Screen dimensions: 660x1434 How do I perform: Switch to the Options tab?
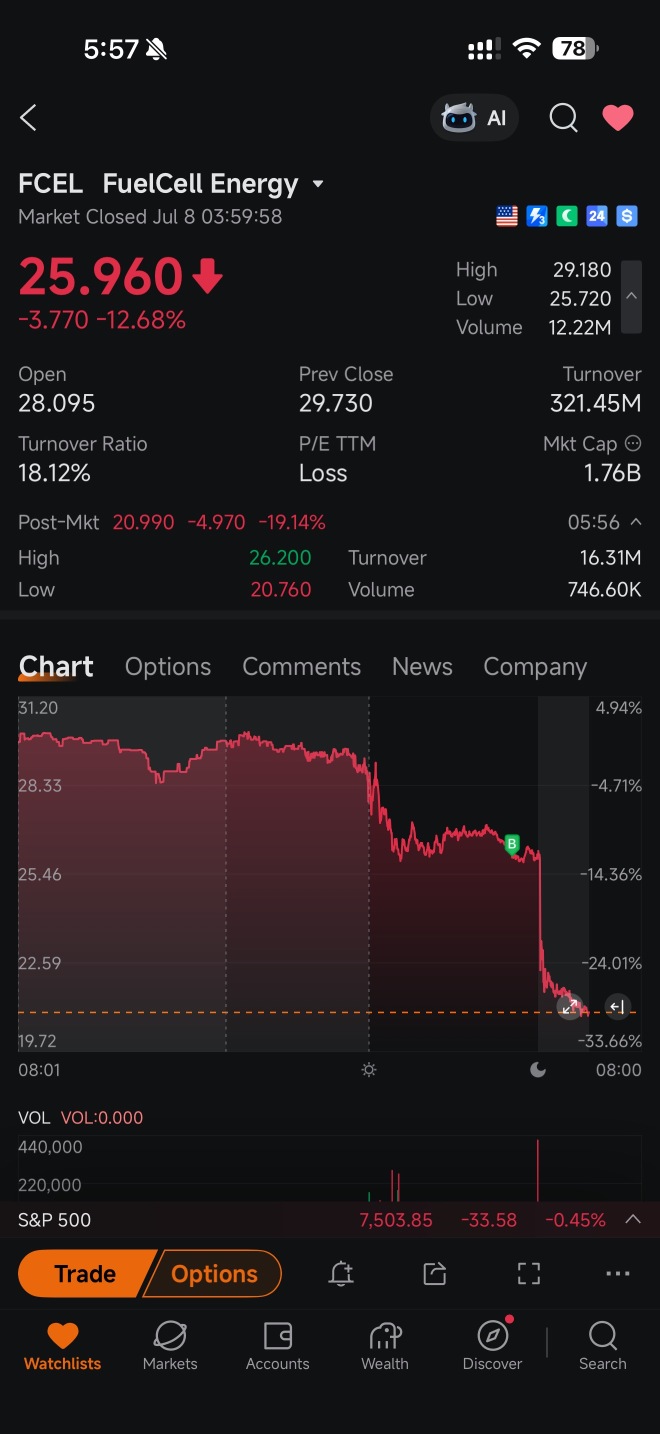point(168,667)
